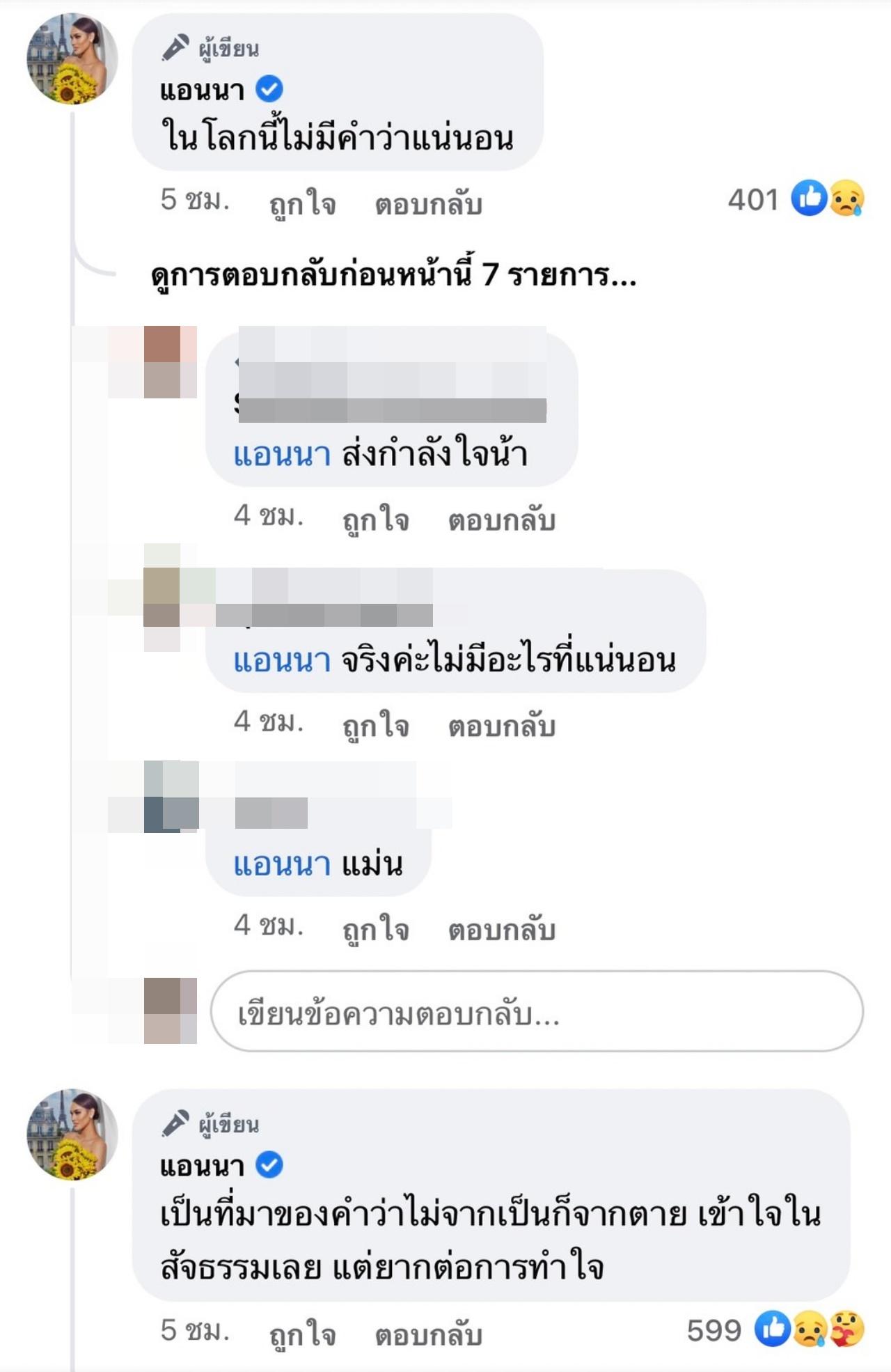Like the reply 'ส่งกำลังใจน้า'
Image resolution: width=891 pixels, height=1372 pixels.
(x=376, y=520)
